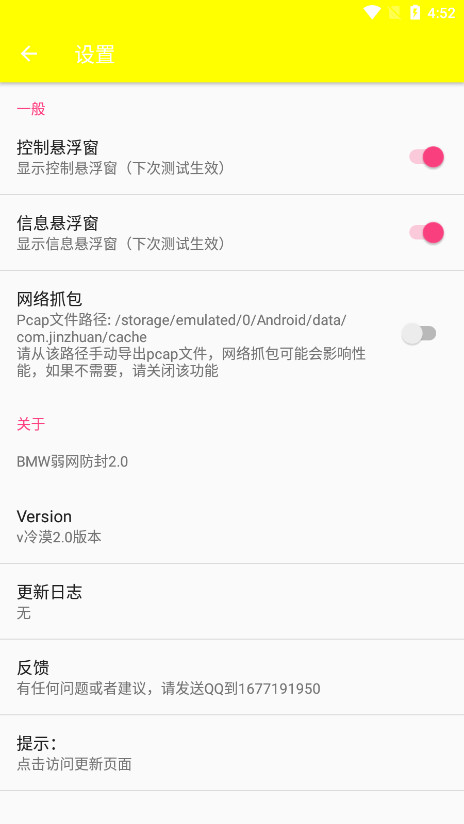The height and width of the screenshot is (824, 464).
Task: Open the Version row
Action: coord(232,526)
